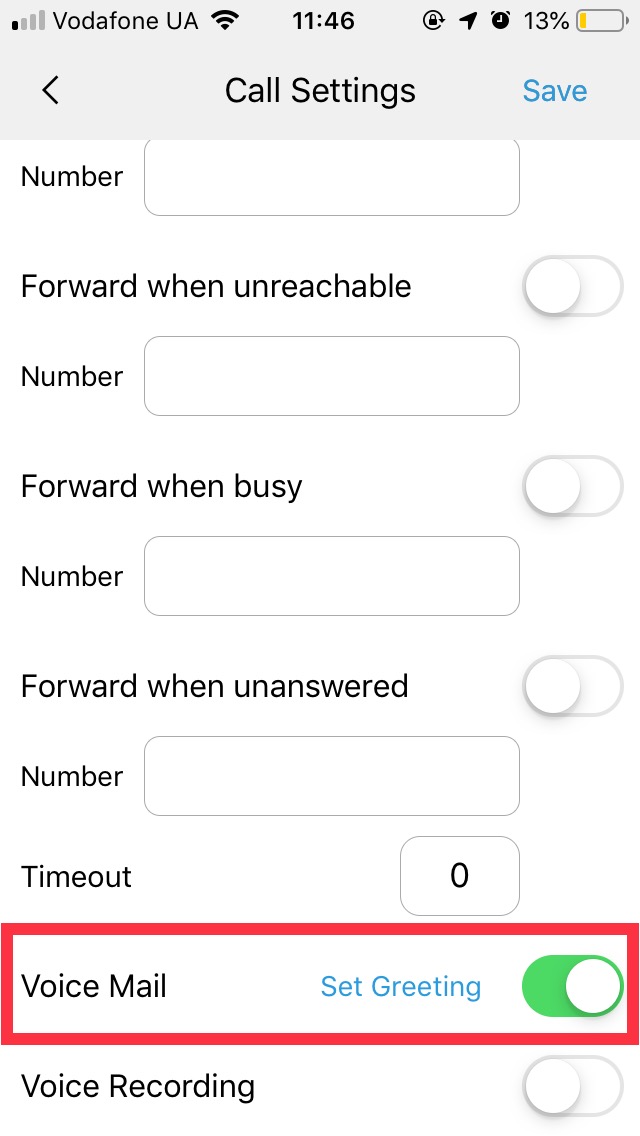Viewport: 640px width, 1136px height.
Task: Focus the Number field under Forward when busy
Action: pyautogui.click(x=332, y=576)
